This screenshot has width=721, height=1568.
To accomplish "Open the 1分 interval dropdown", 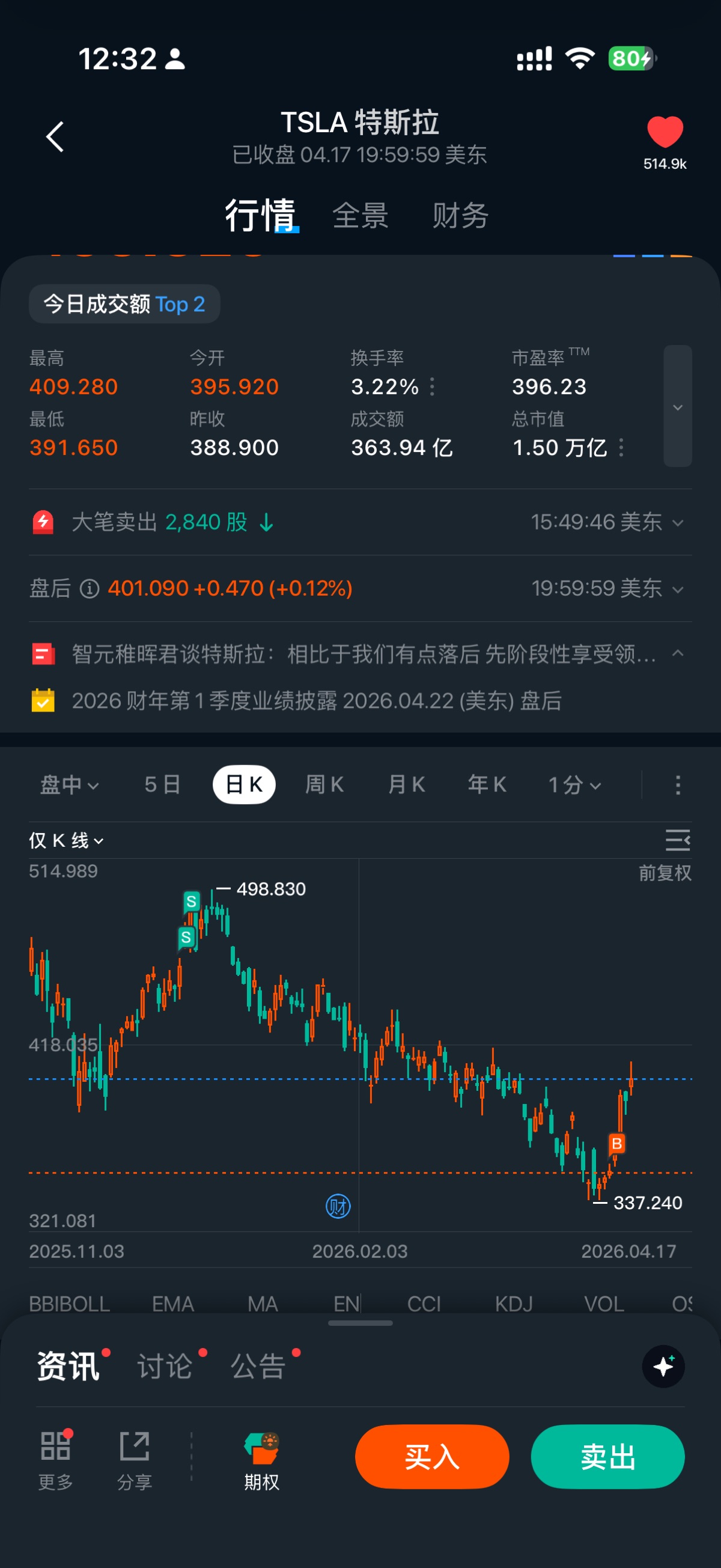I will tap(574, 785).
